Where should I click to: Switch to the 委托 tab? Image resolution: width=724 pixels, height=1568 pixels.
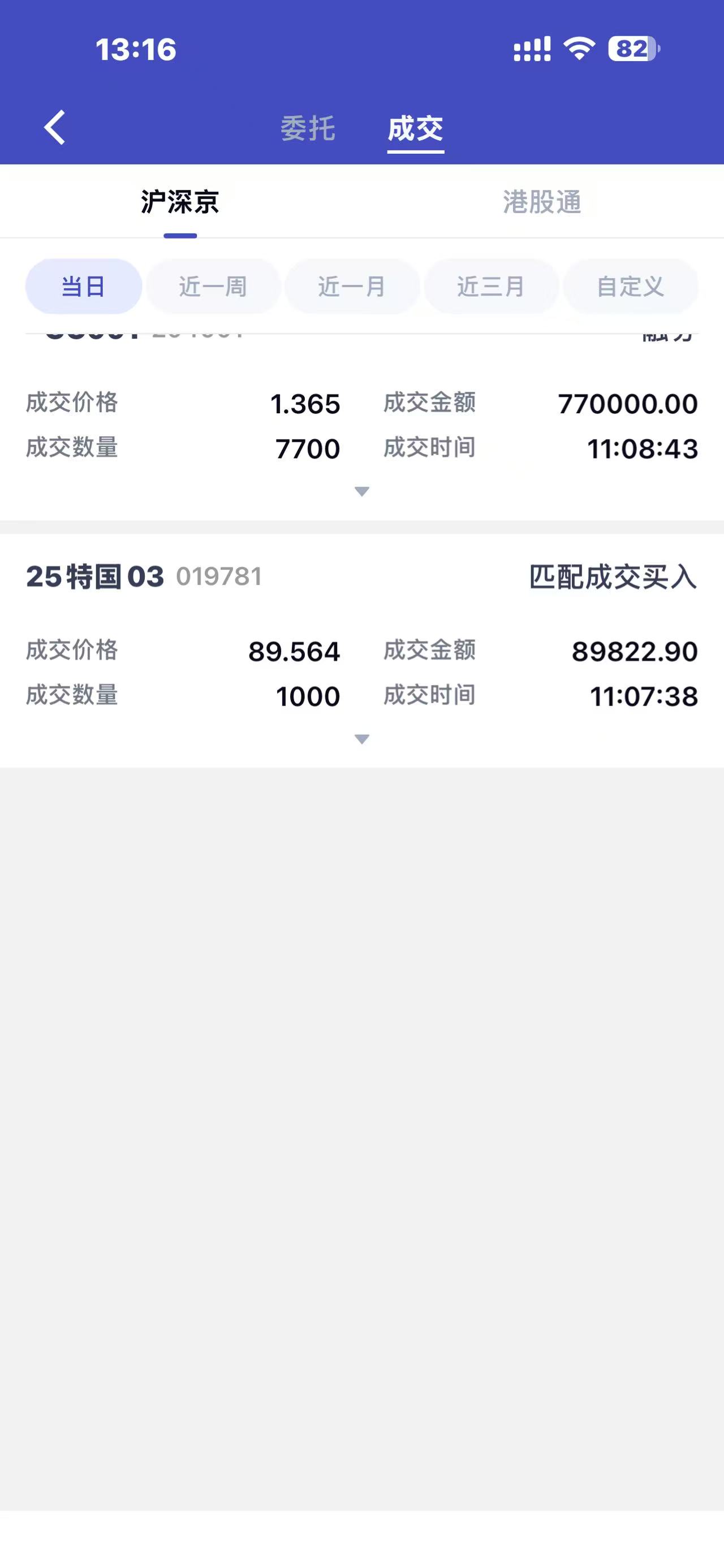pyautogui.click(x=308, y=128)
